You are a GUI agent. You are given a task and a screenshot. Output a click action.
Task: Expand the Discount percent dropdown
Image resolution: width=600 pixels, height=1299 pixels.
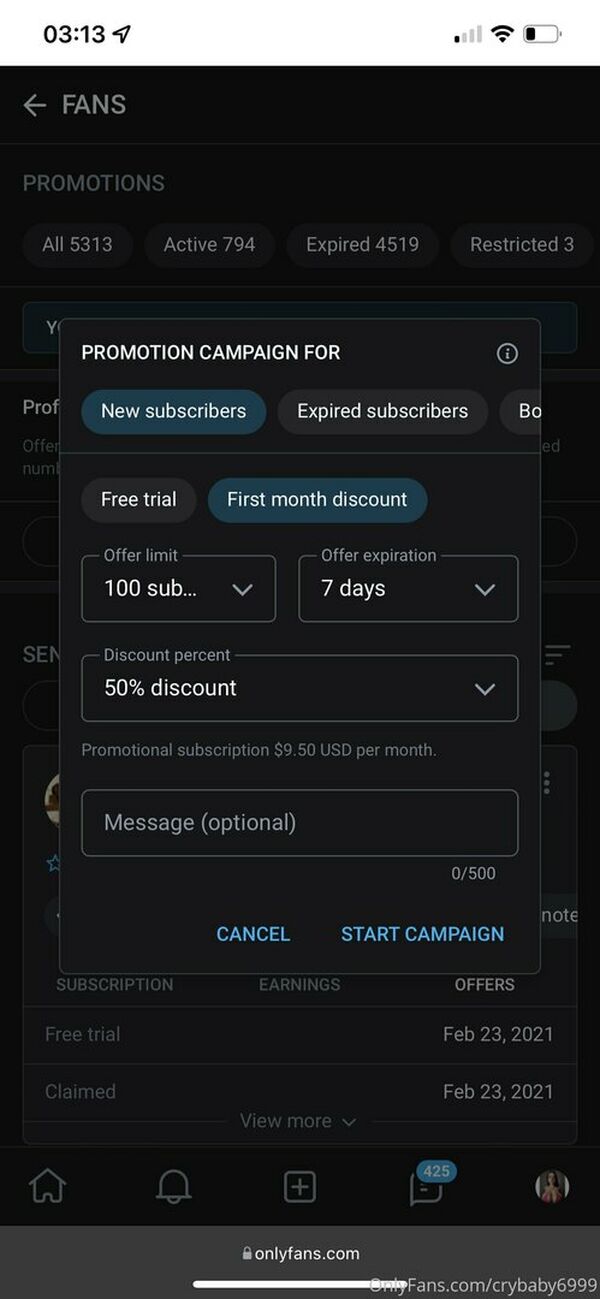(x=300, y=688)
